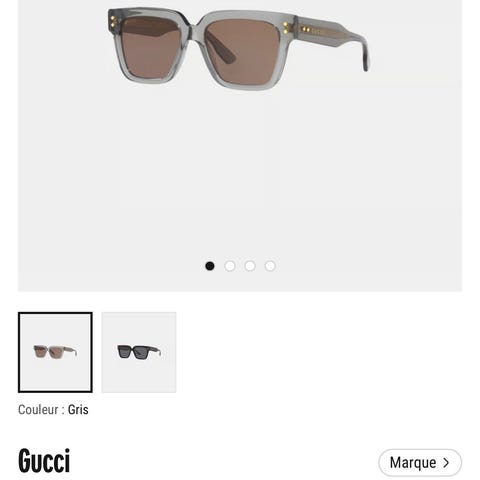Go to the second image indicator dot
The height and width of the screenshot is (480, 480).
[x=230, y=266]
